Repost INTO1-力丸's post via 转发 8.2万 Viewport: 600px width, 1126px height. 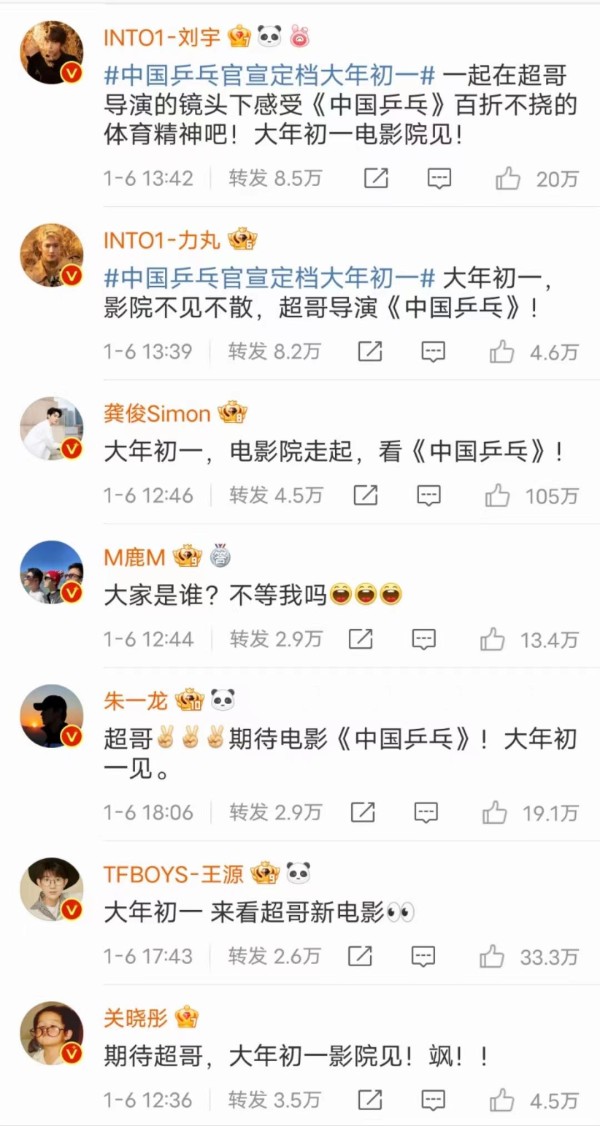[x=275, y=351]
